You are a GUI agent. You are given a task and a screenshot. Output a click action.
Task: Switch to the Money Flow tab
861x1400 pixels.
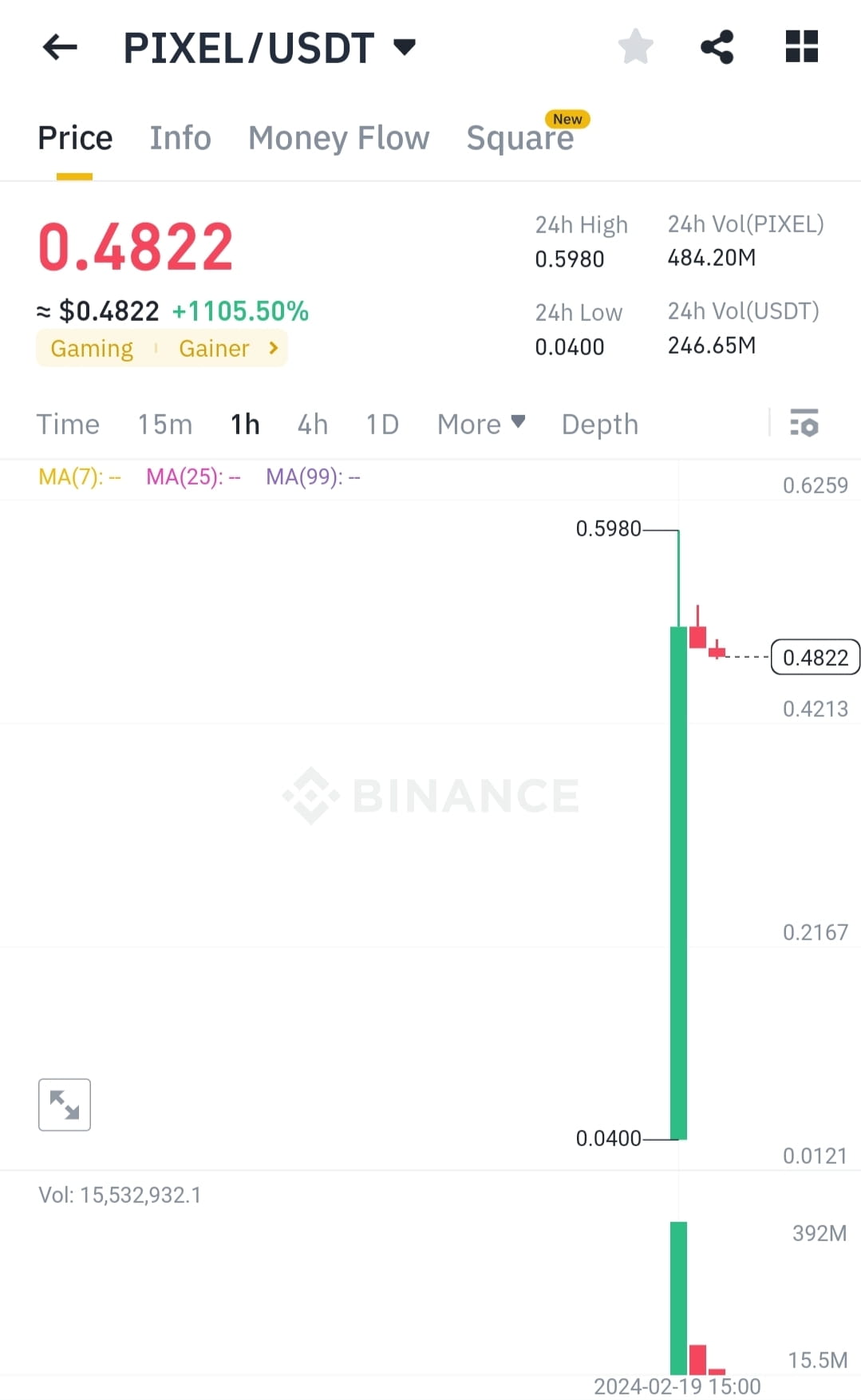coord(338,137)
